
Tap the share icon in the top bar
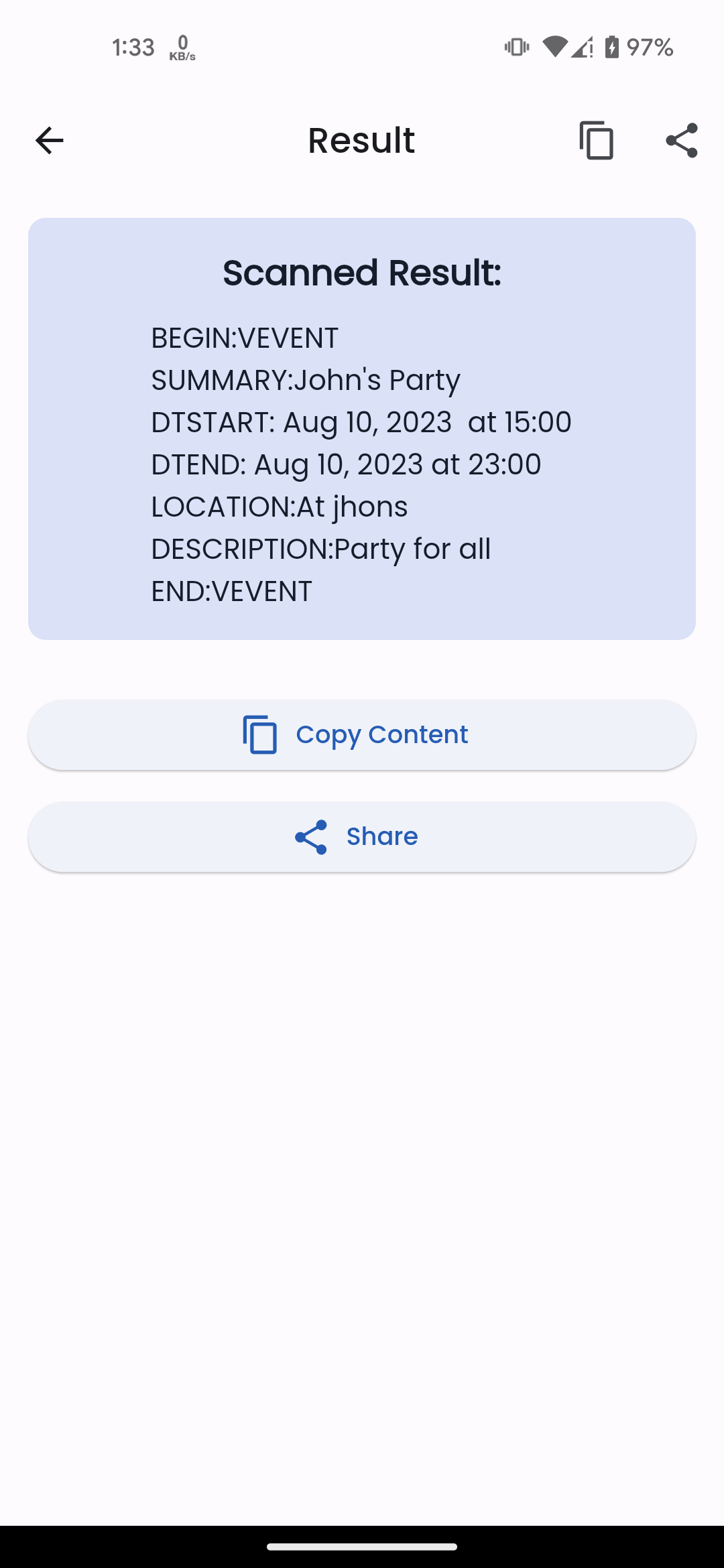[x=682, y=141]
